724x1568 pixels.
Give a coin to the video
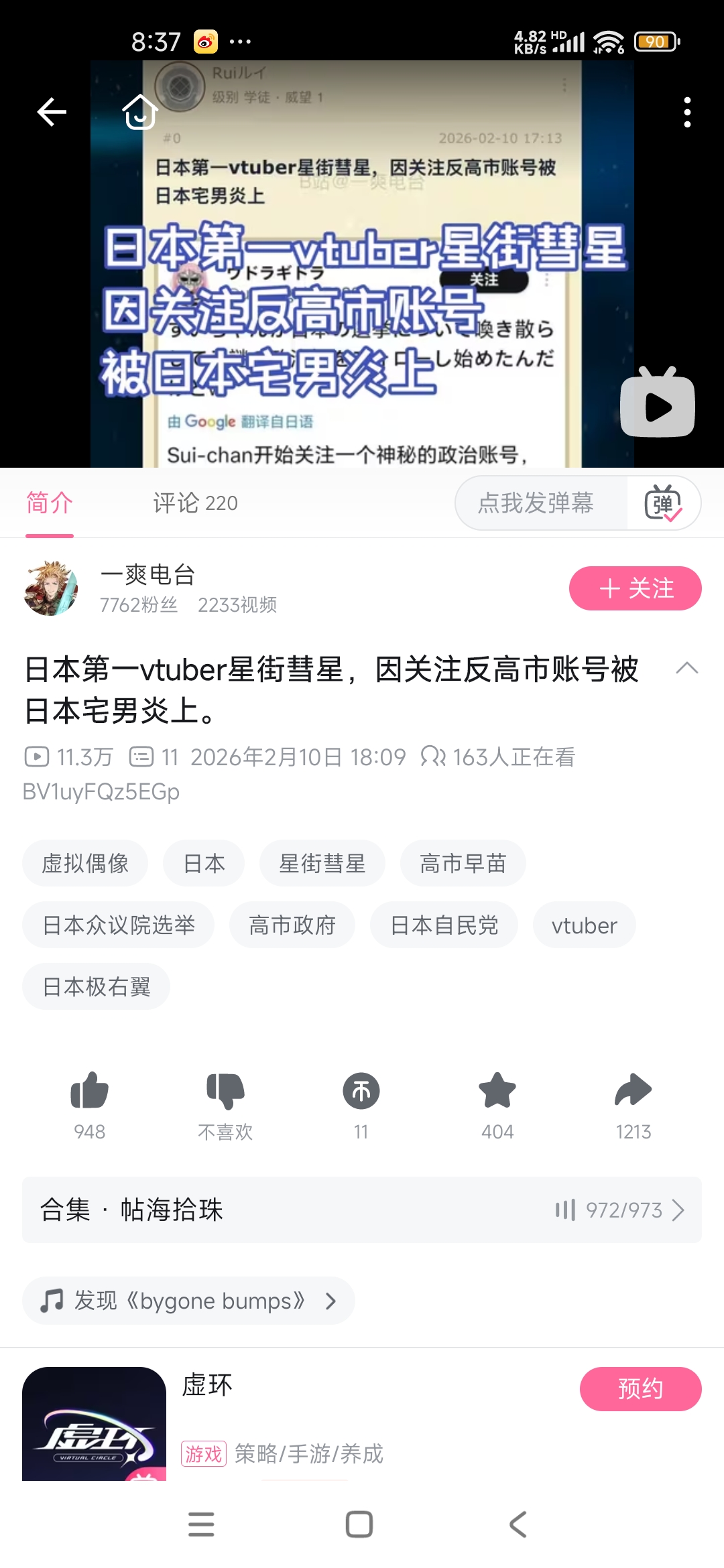coord(361,1090)
